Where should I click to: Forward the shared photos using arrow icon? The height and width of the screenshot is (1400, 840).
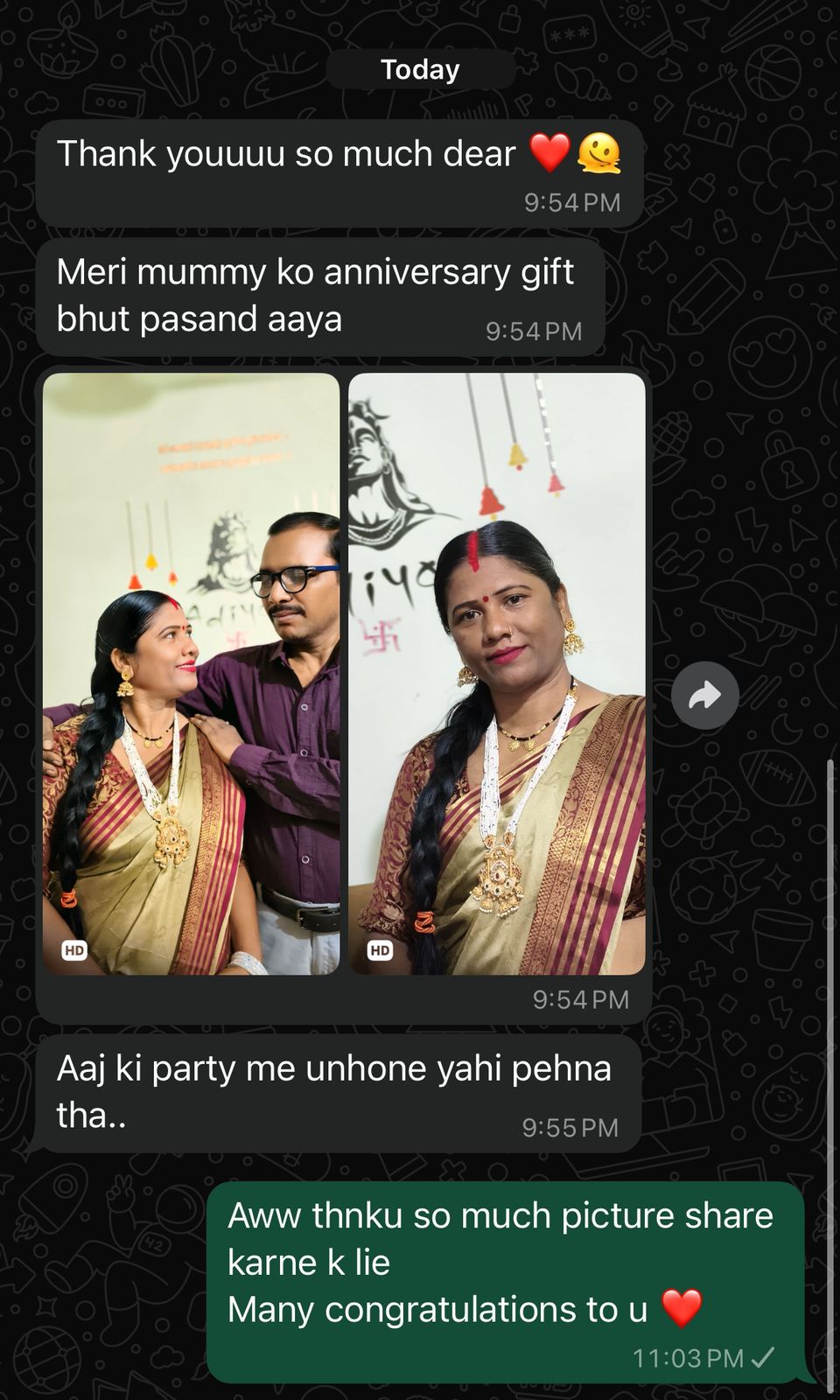click(704, 696)
